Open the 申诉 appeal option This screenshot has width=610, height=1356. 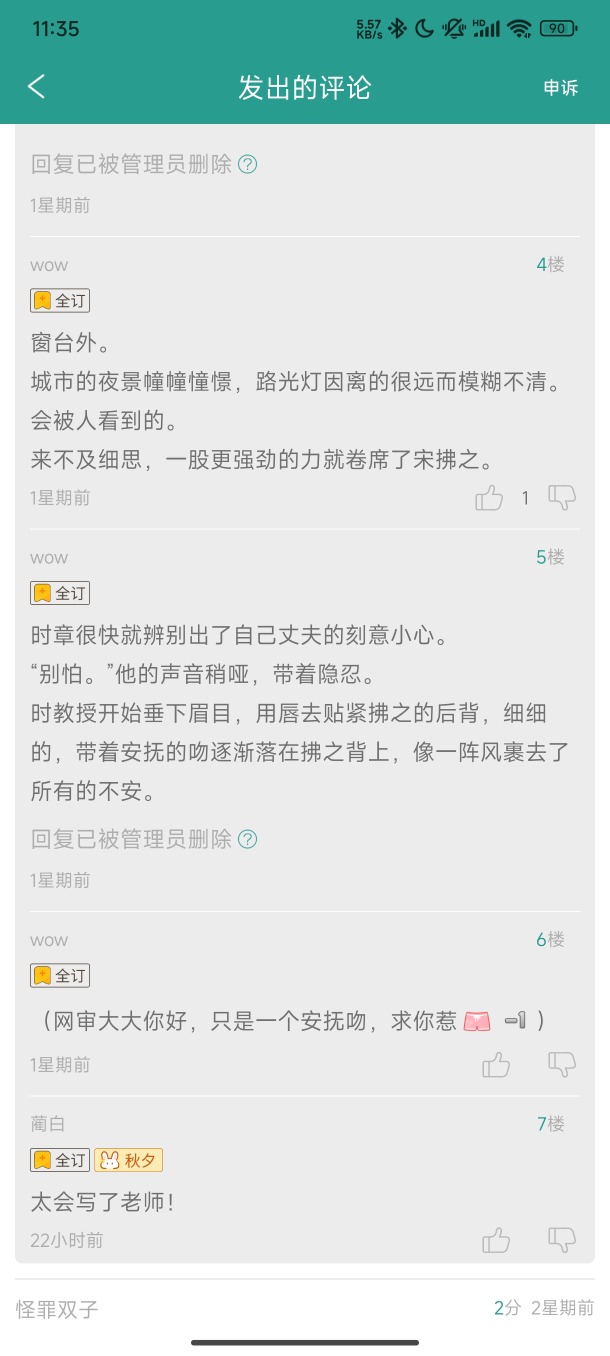coord(560,88)
